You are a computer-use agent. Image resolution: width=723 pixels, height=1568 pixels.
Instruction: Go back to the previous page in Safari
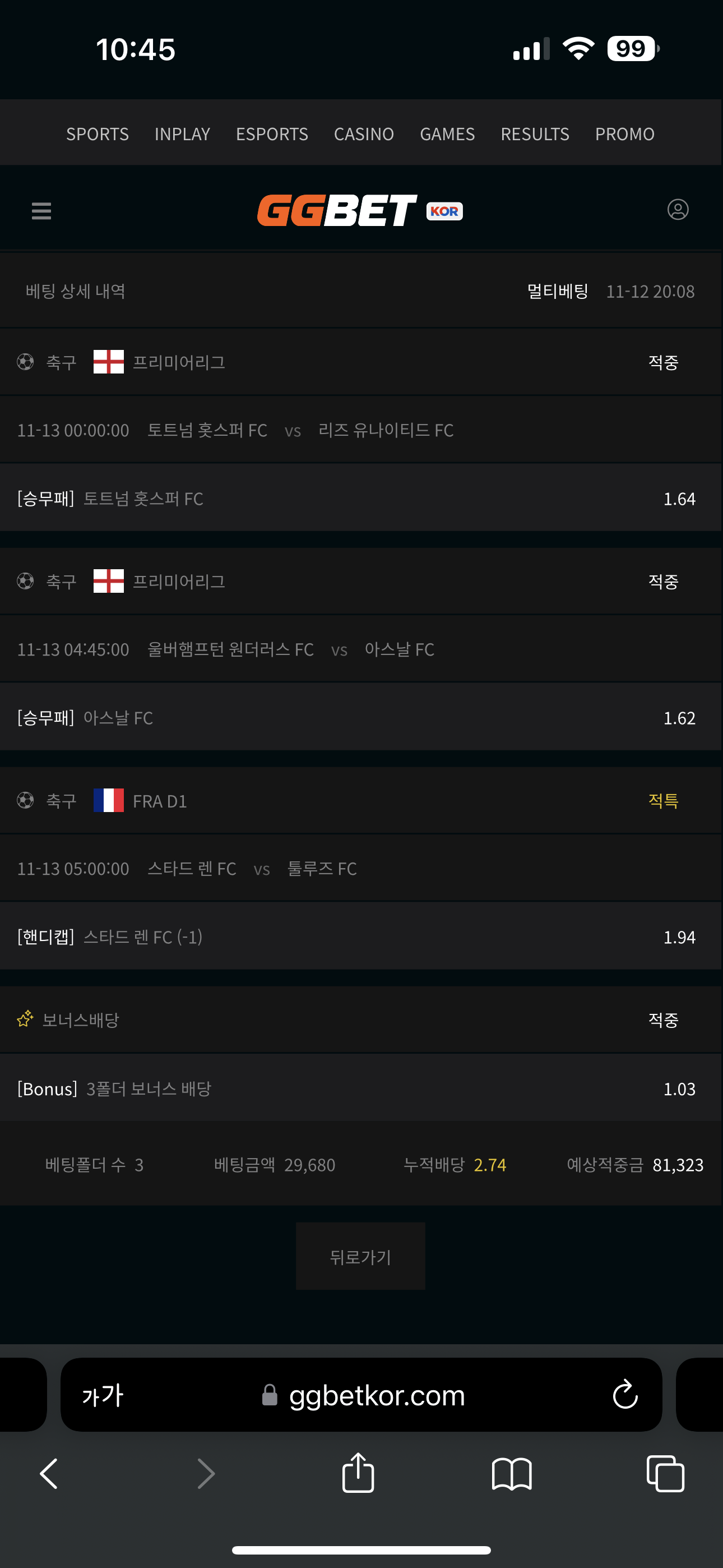tap(49, 1474)
